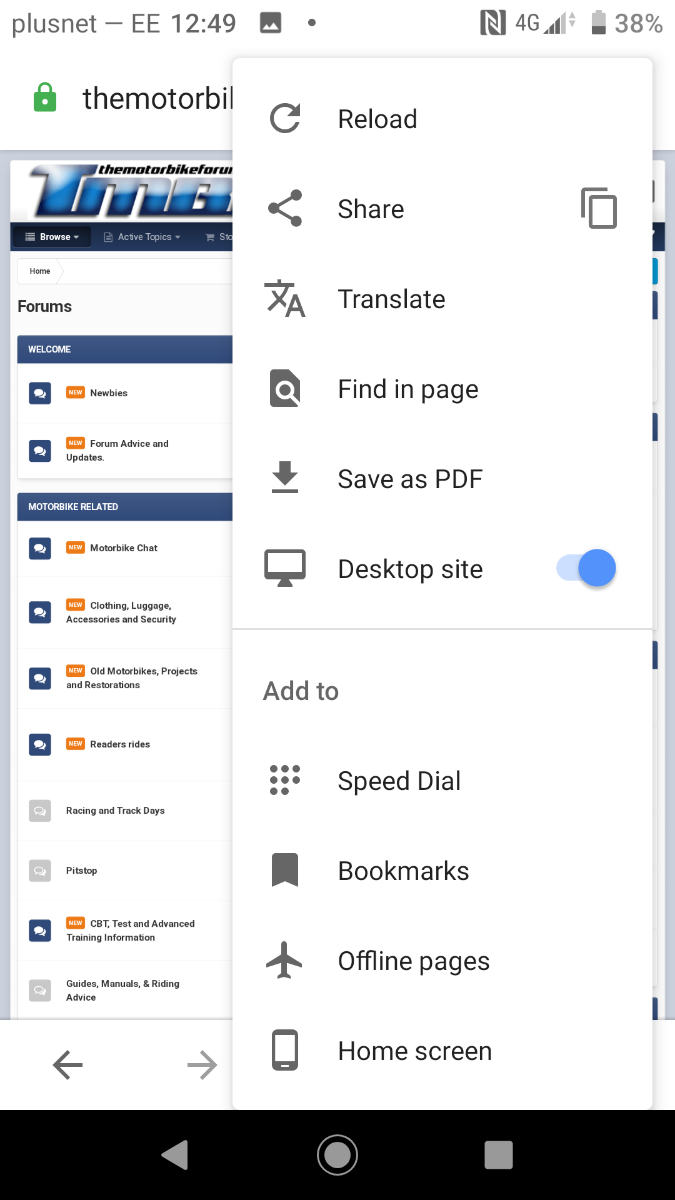The image size is (675, 1200).
Task: Add this page to Bookmarks
Action: (x=442, y=871)
